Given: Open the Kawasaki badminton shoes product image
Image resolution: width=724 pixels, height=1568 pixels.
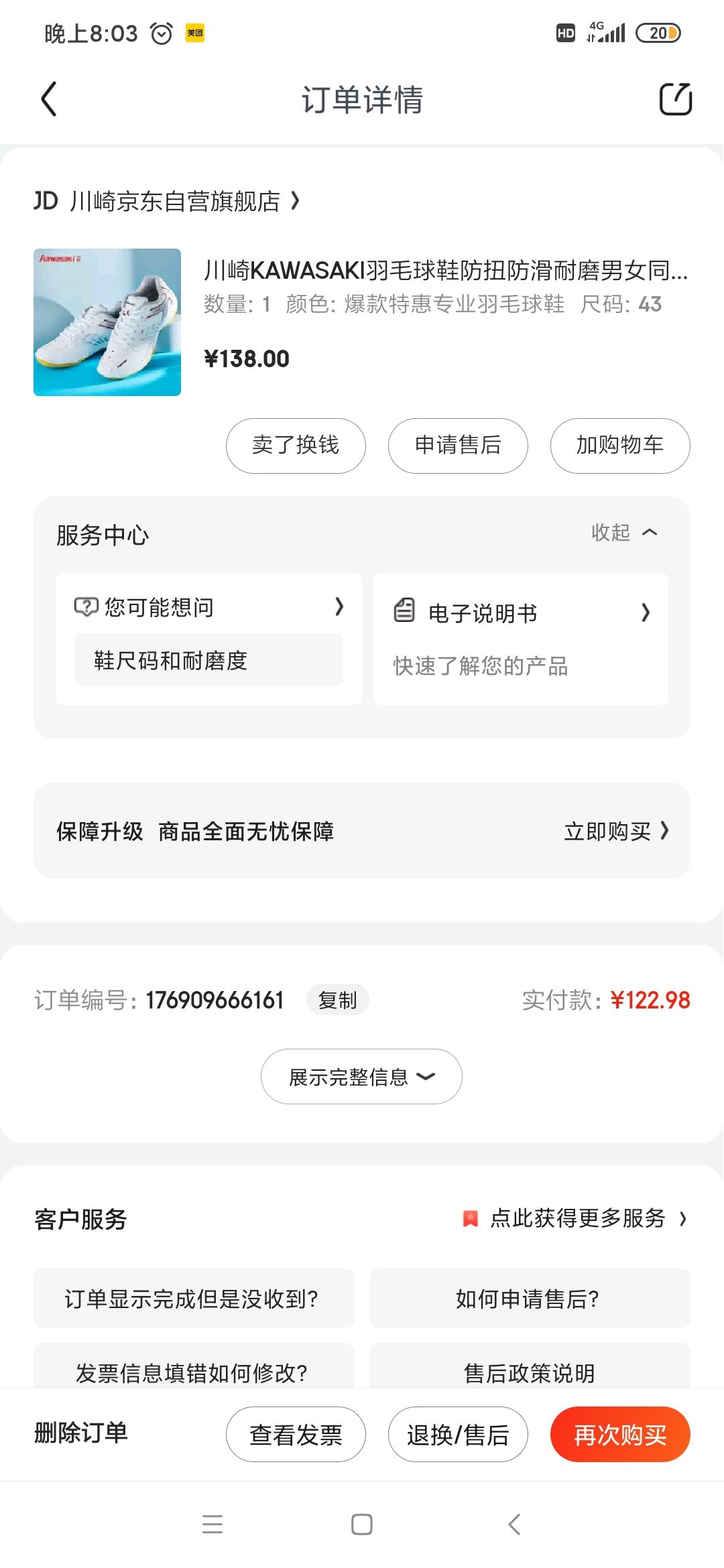Looking at the screenshot, I should (107, 322).
